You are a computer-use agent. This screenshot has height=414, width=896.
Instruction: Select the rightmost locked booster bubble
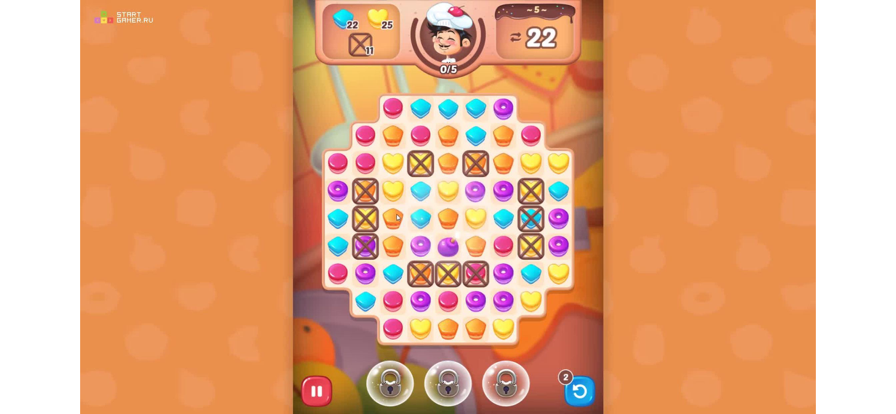click(x=506, y=384)
